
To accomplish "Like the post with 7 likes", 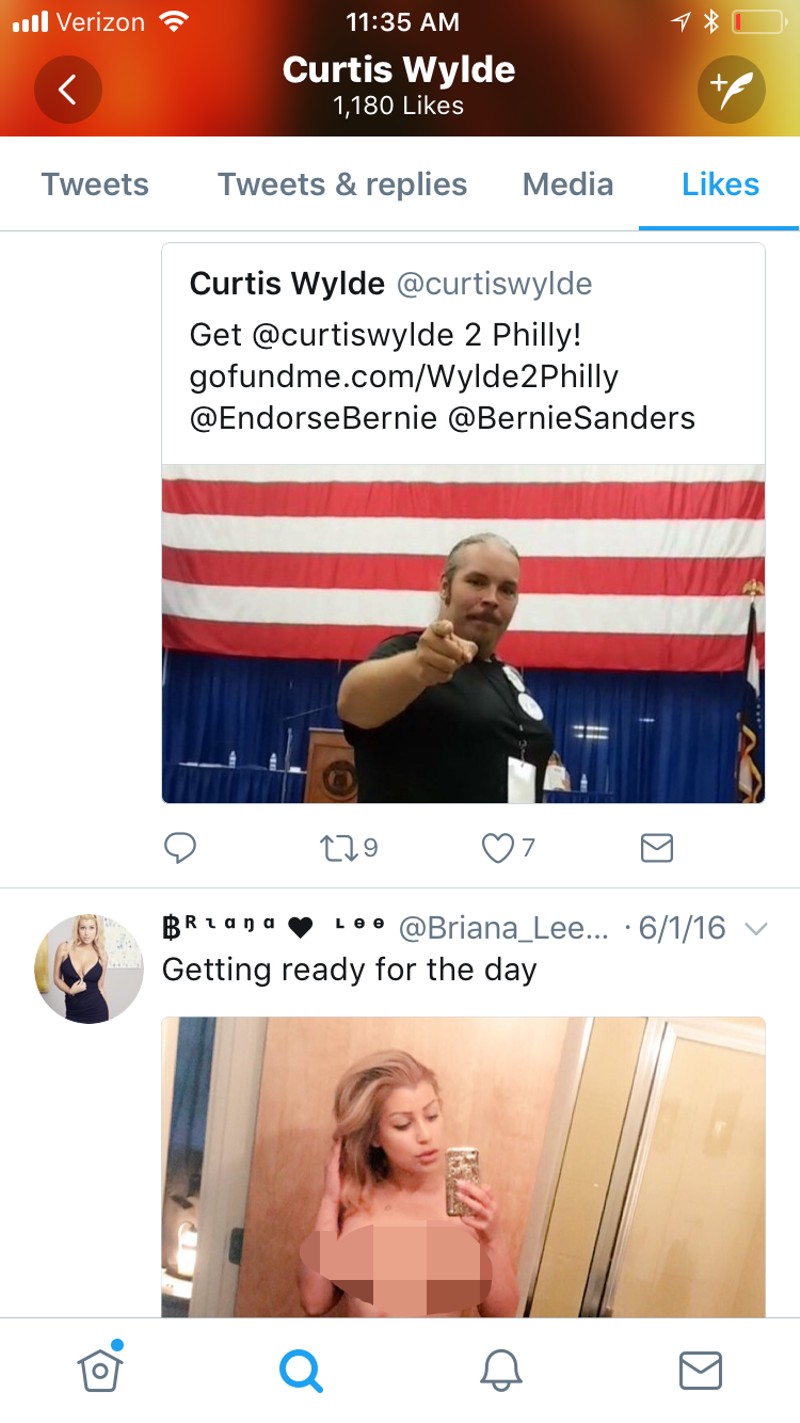I will pos(508,848).
